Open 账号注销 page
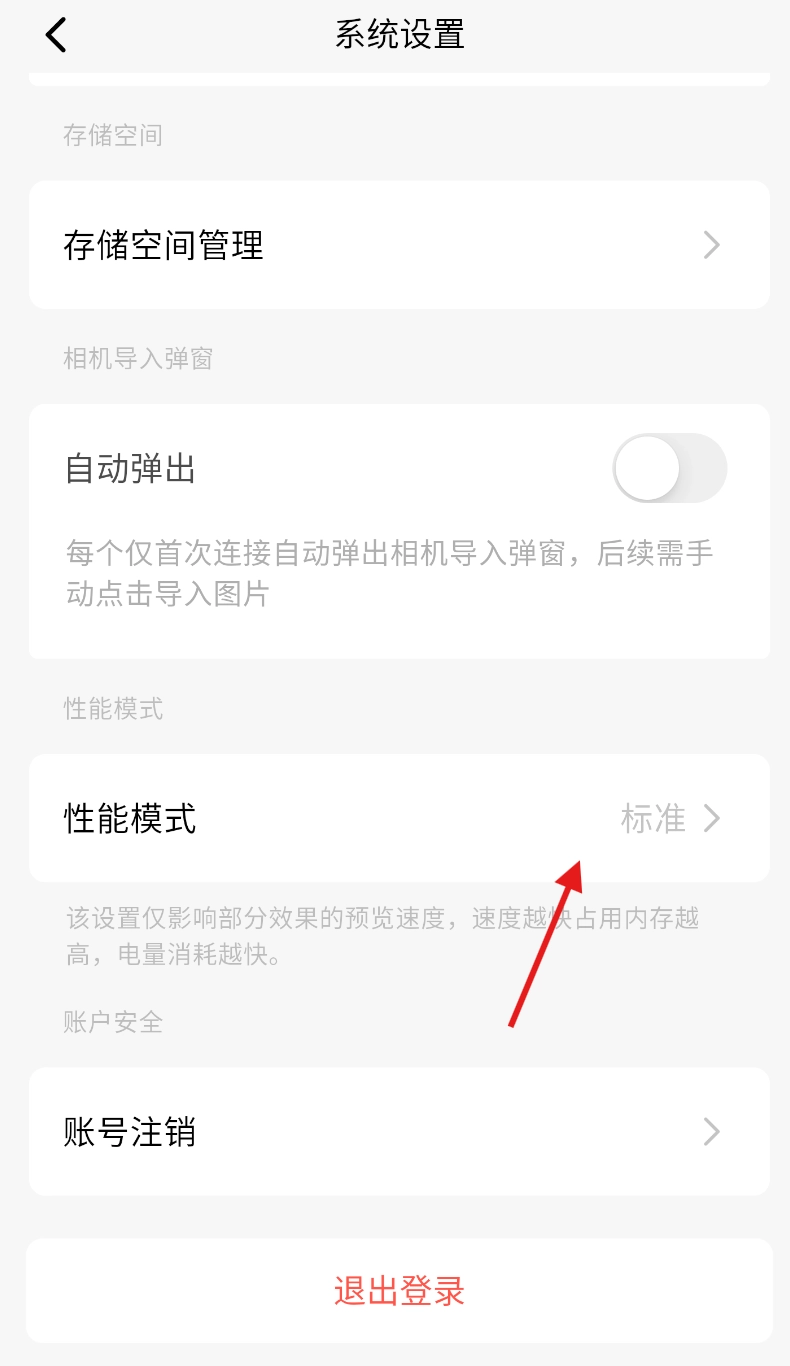 click(398, 1131)
